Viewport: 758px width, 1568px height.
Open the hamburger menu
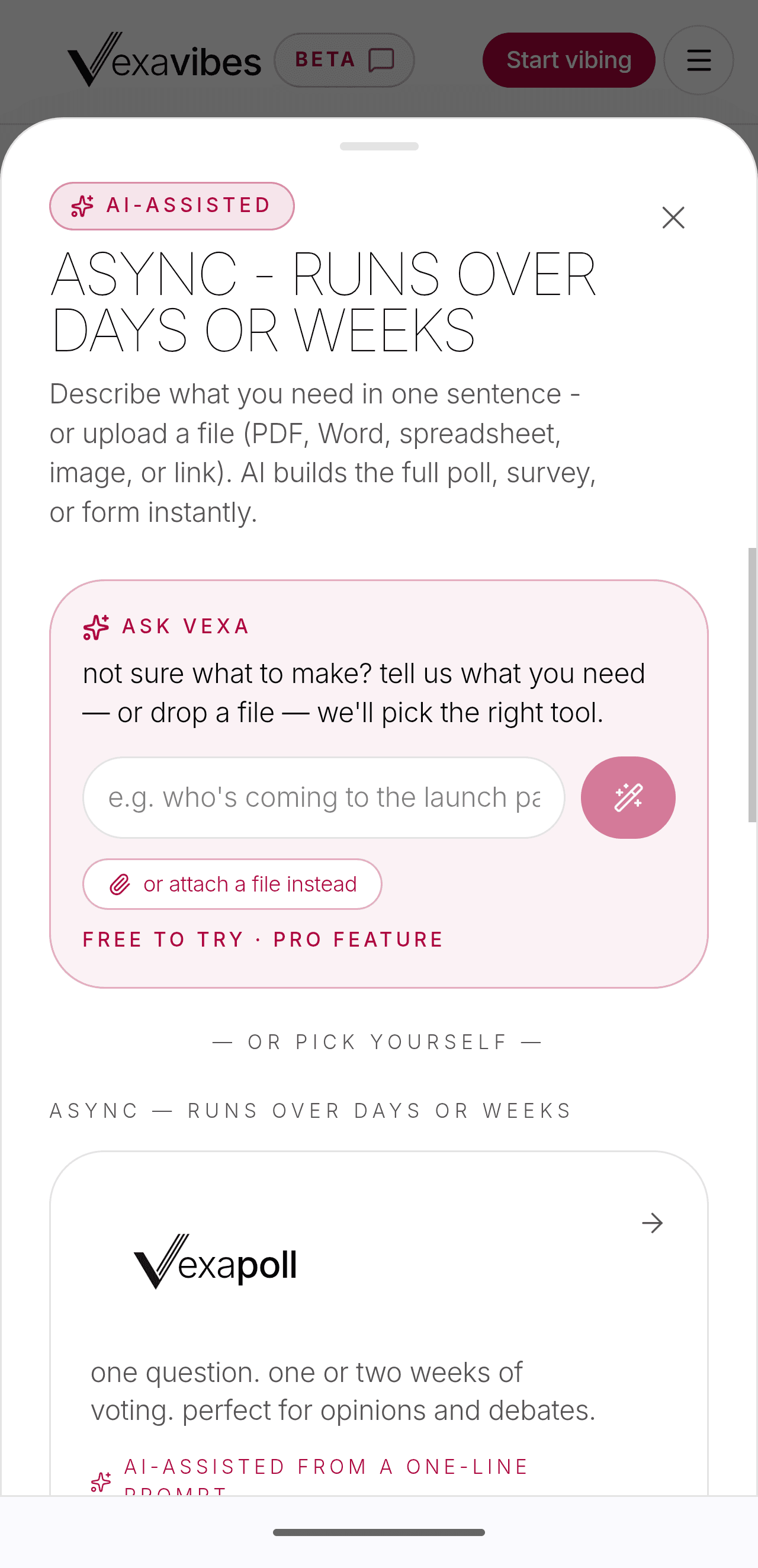(x=698, y=60)
